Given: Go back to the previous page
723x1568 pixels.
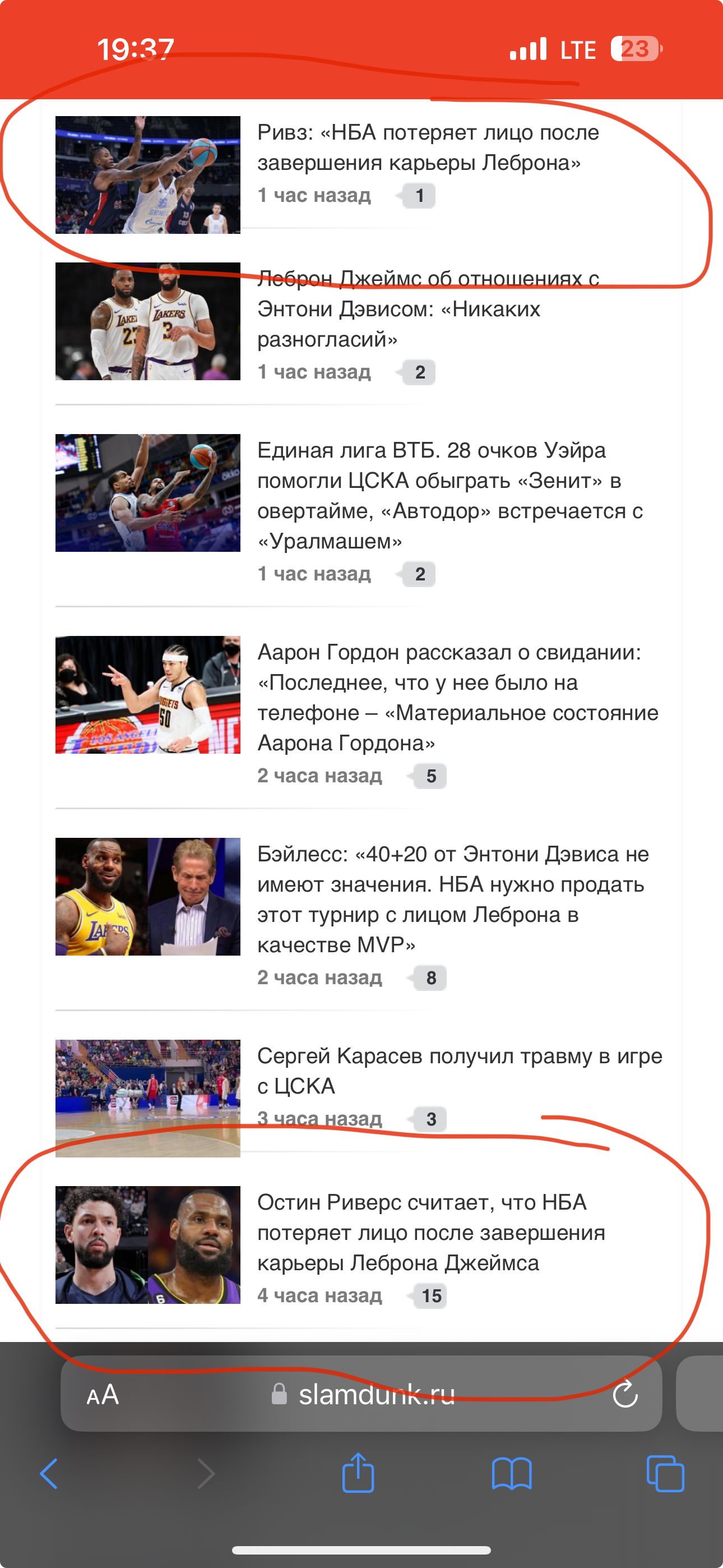Looking at the screenshot, I should pyautogui.click(x=49, y=1474).
